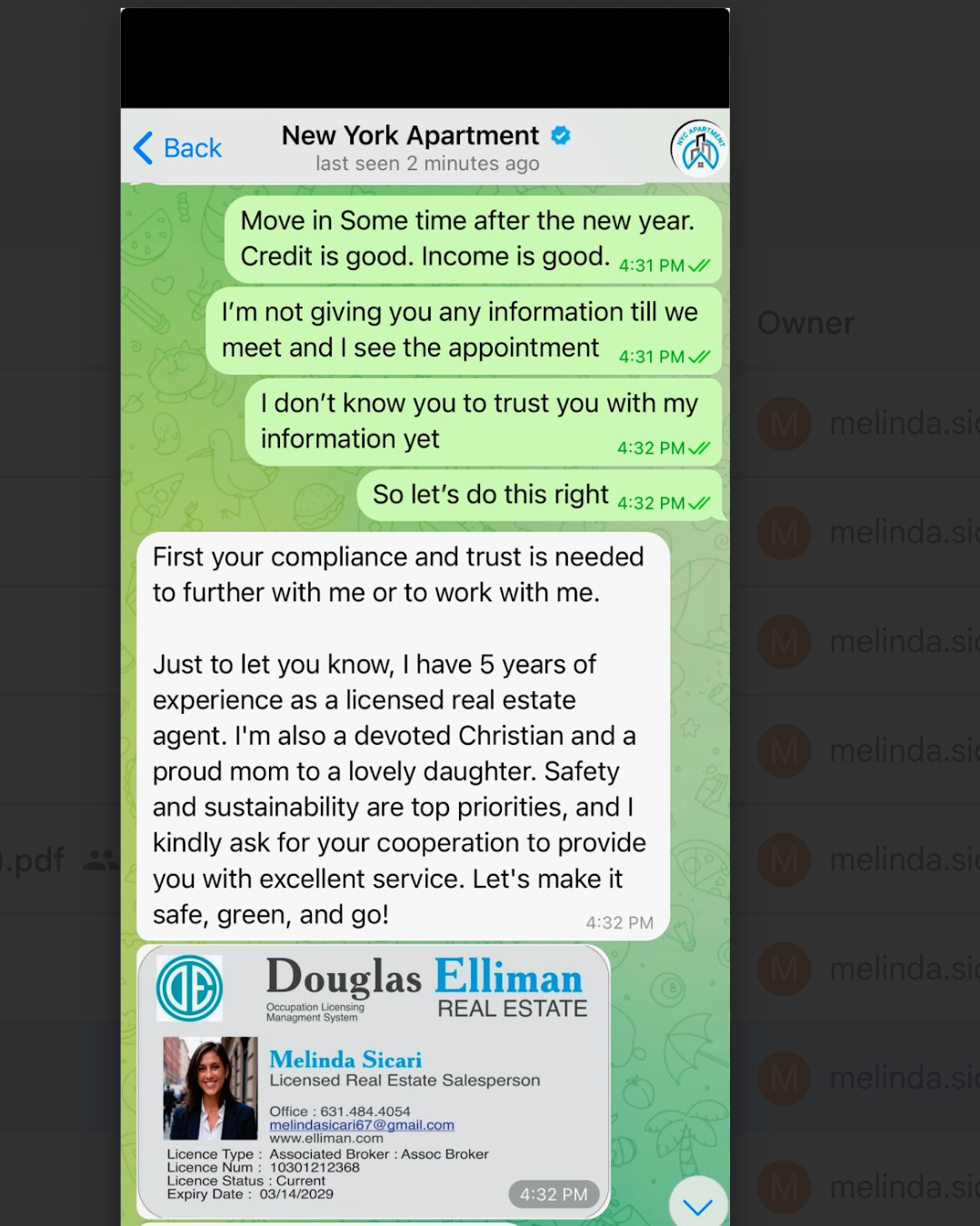Go back to the chat list
Viewport: 980px width, 1226px height.
click(178, 147)
